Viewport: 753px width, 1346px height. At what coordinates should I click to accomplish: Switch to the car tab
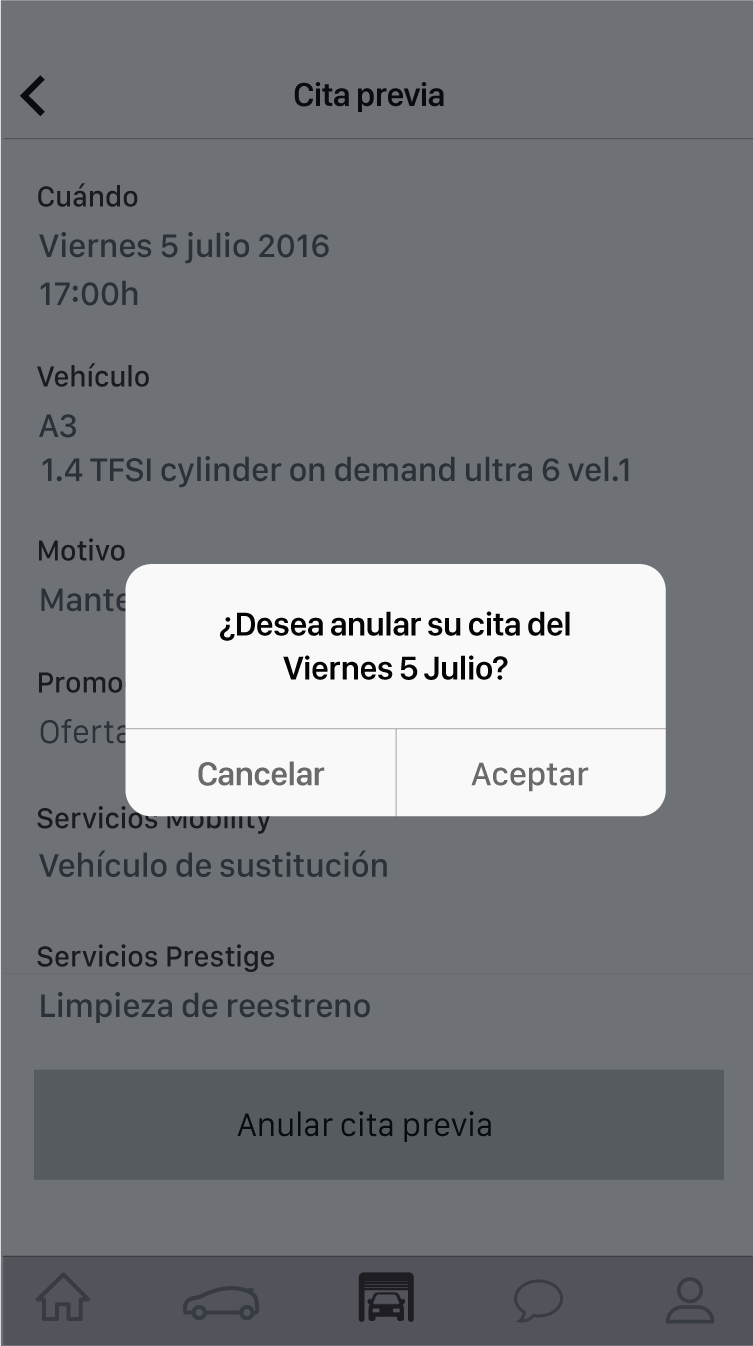point(222,1301)
